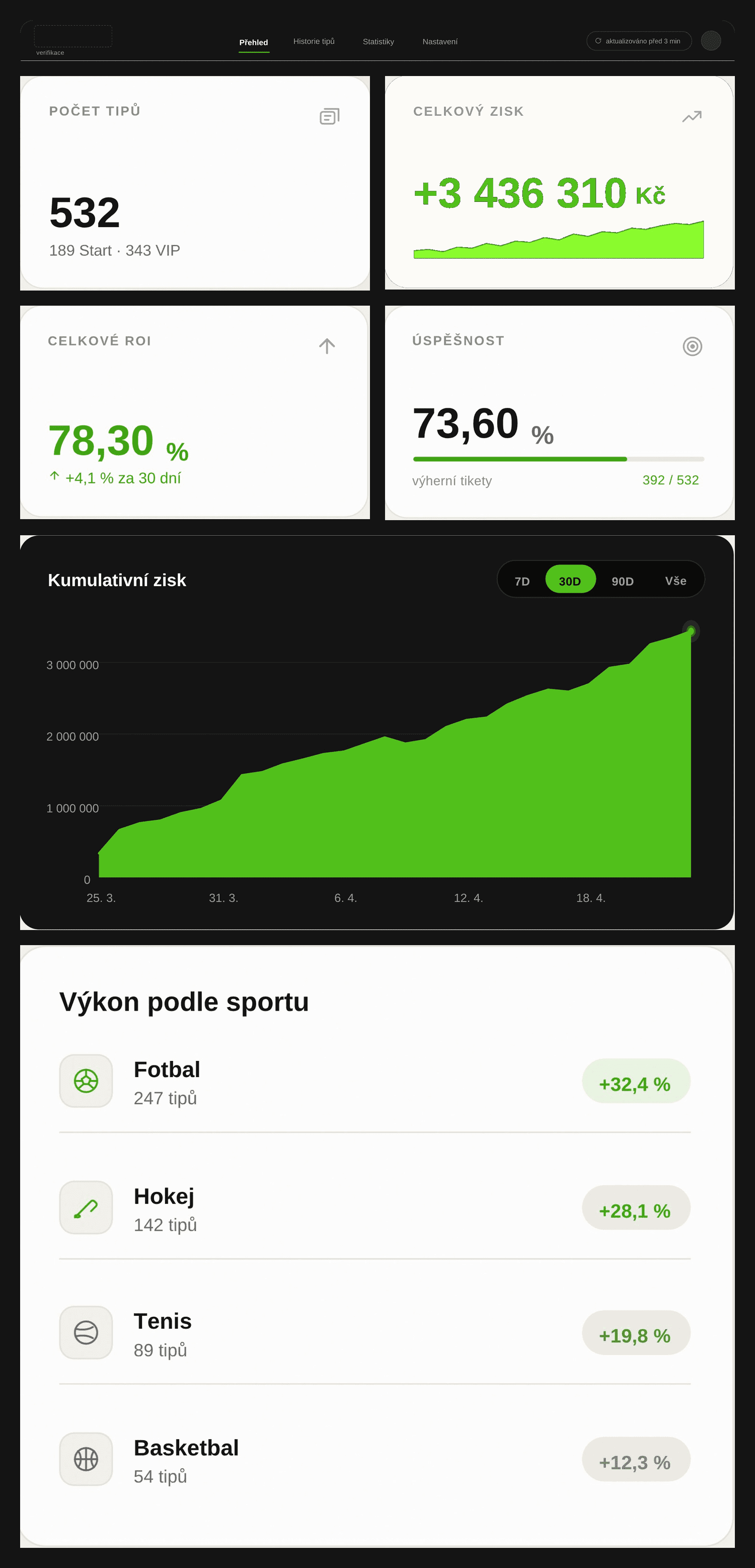Switch to the Statistiky tab

coord(379,41)
